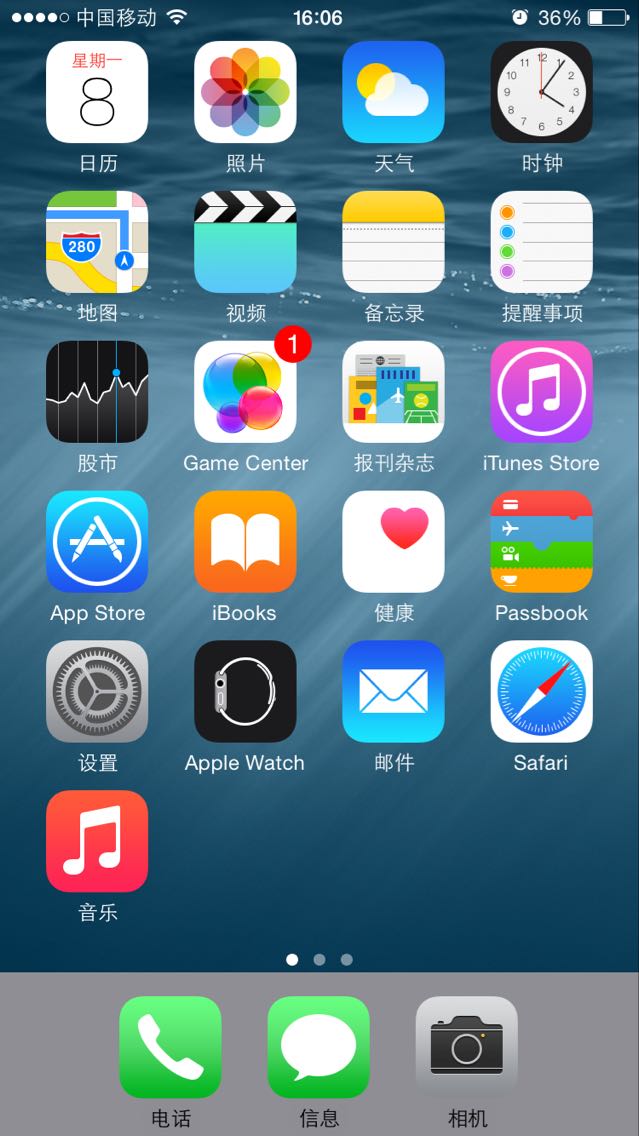Check the 天气 weather app
The width and height of the screenshot is (639, 1136).
(393, 92)
